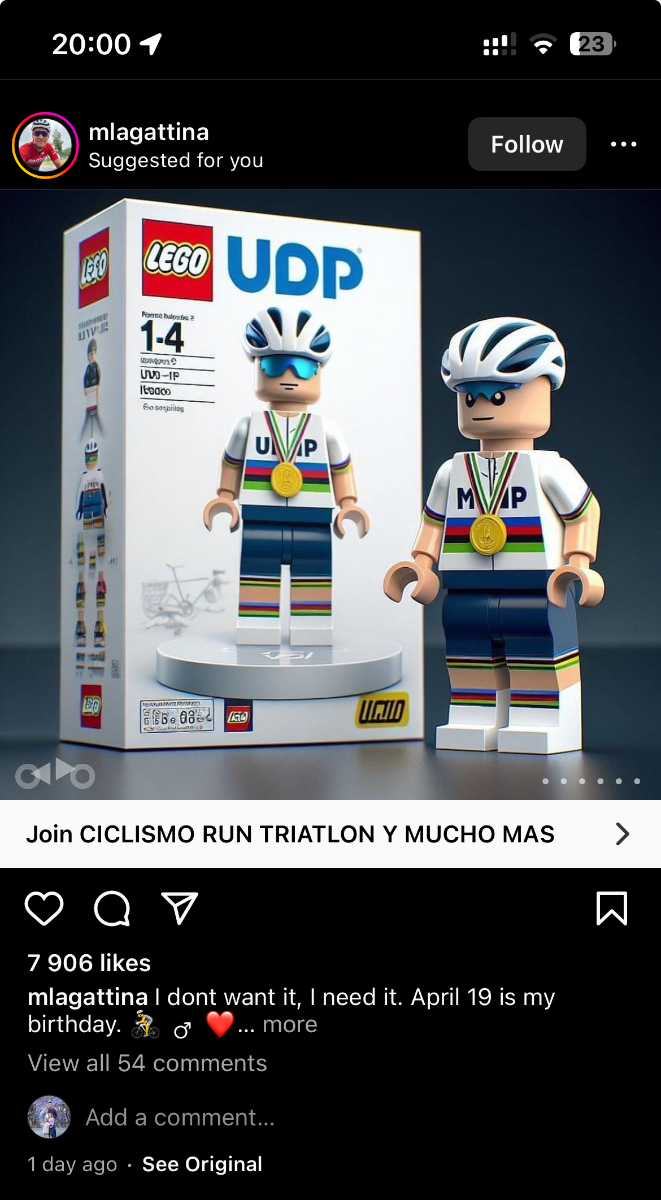Like mlagattina's post with the heart
The width and height of the screenshot is (661, 1200).
pyautogui.click(x=44, y=908)
